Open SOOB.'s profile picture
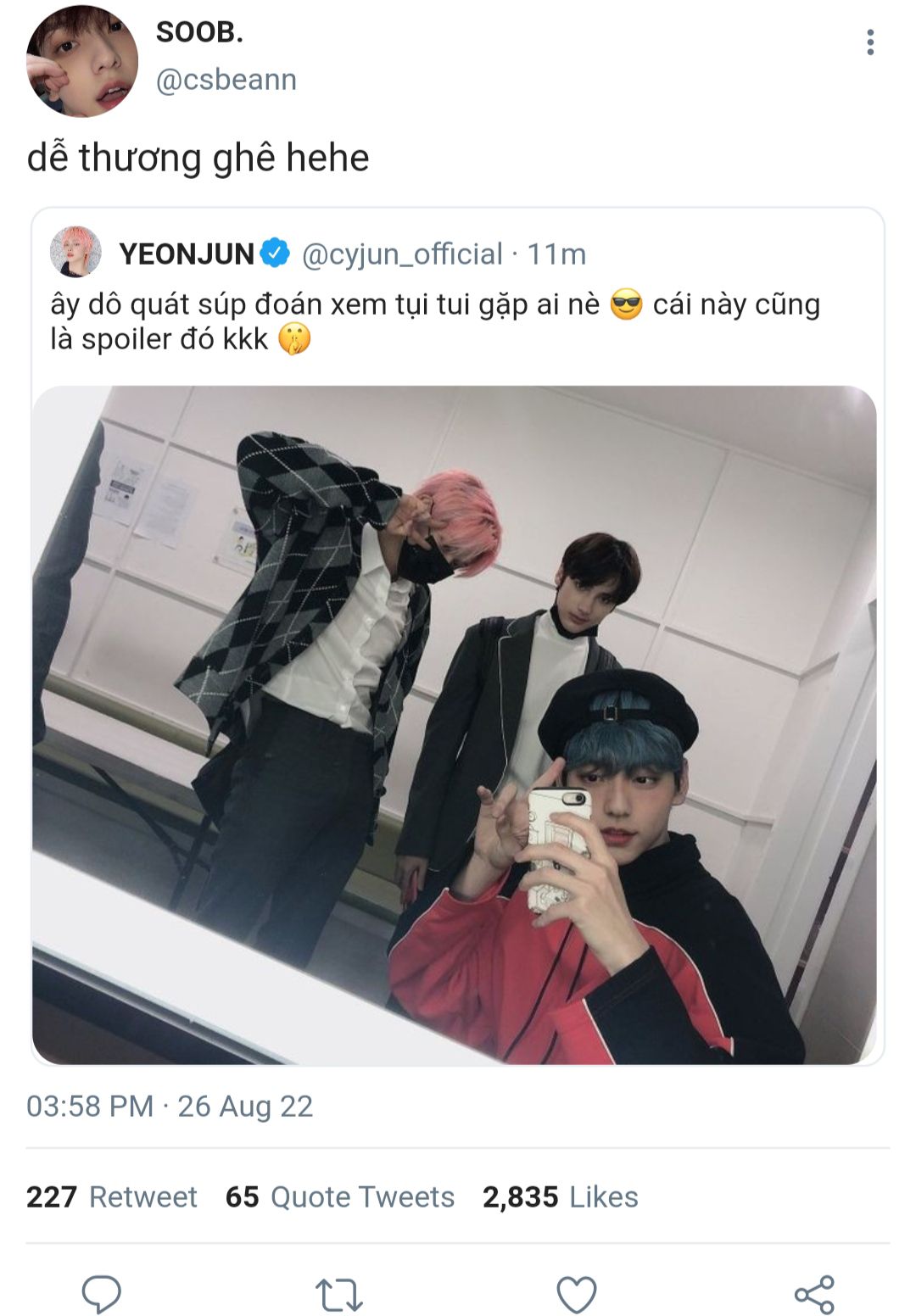Image resolution: width=916 pixels, height=1316 pixels. pyautogui.click(x=82, y=61)
